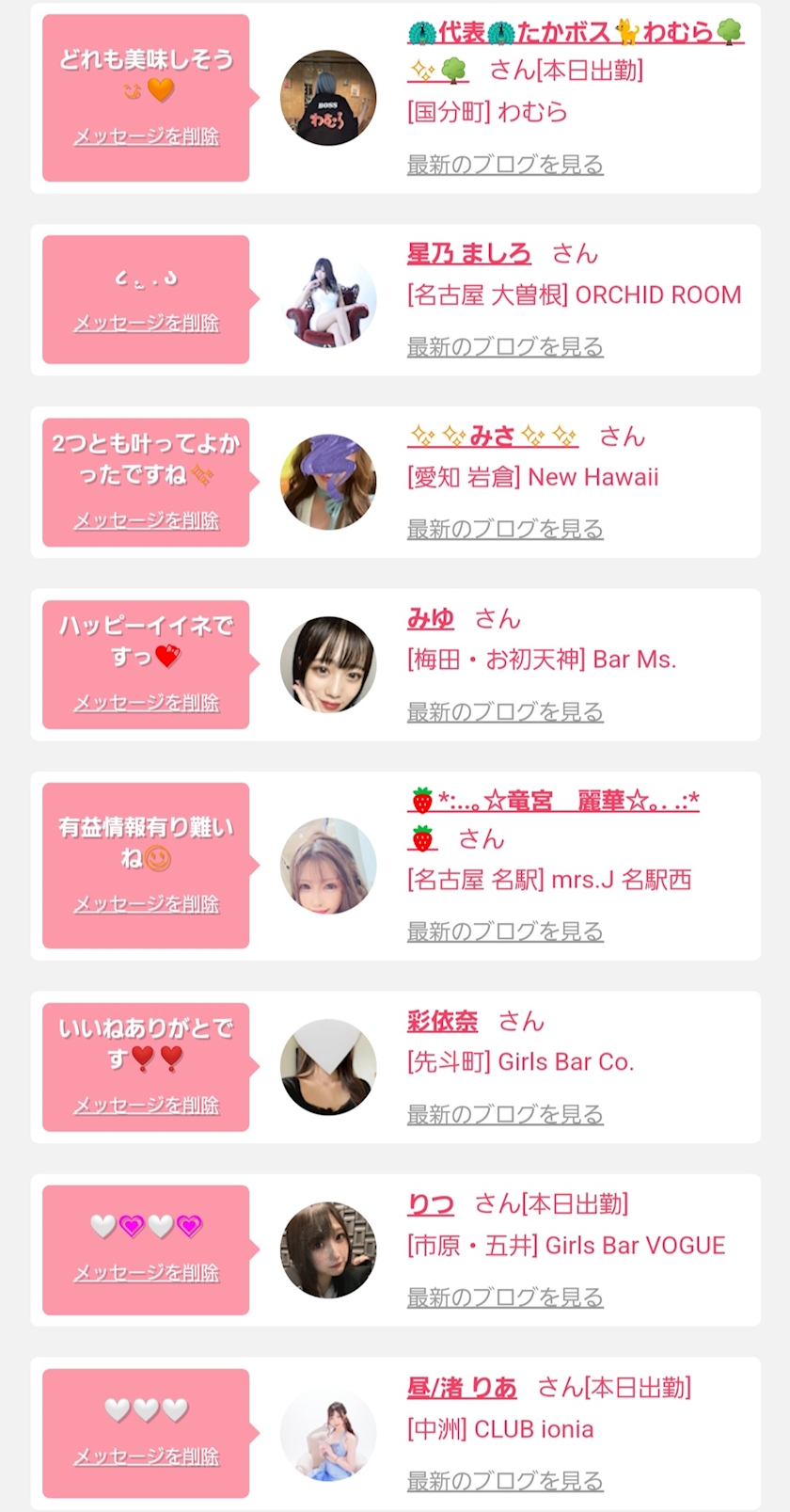View latest blog of りつ at Girls Bar VOGUE
The height and width of the screenshot is (1512, 790).
(x=504, y=1298)
